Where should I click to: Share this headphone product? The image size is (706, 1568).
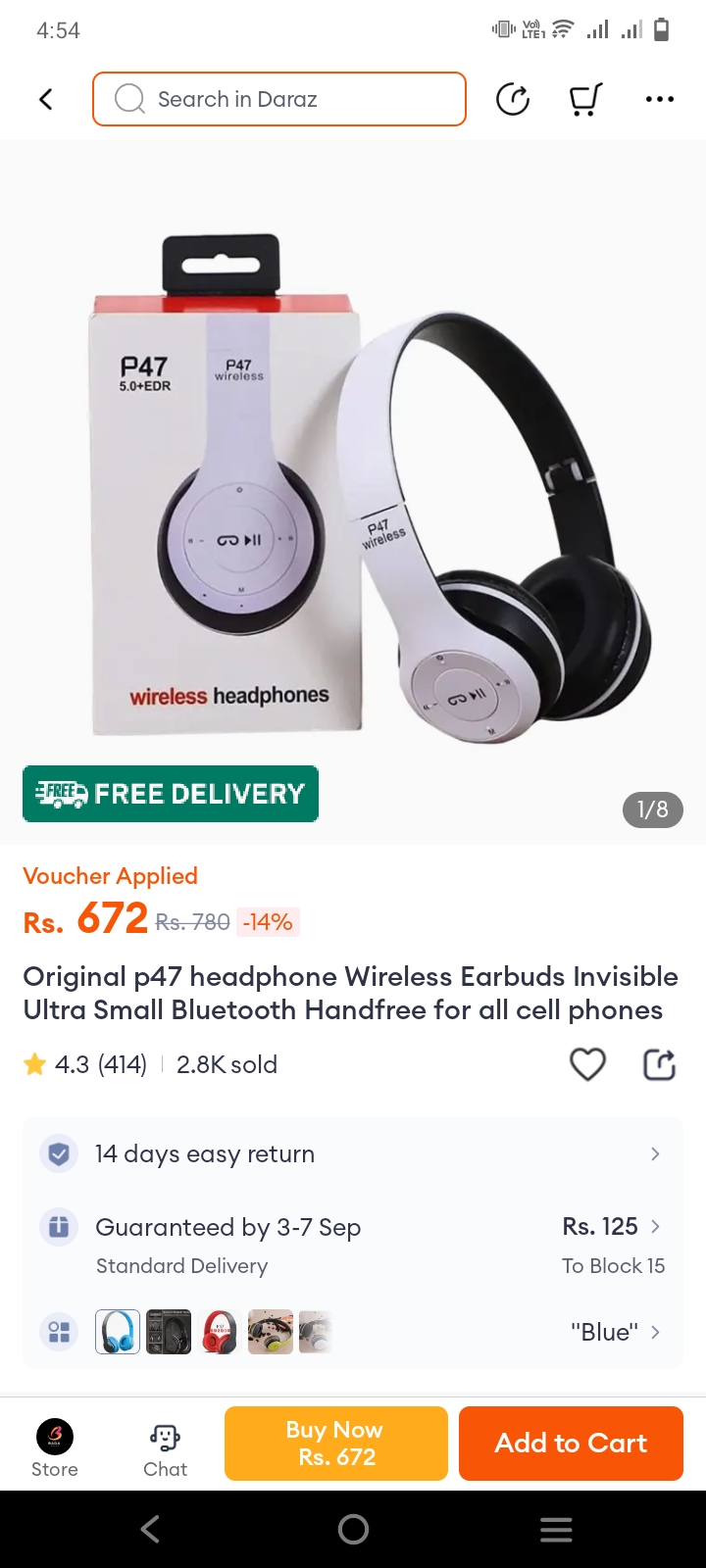click(x=659, y=1064)
